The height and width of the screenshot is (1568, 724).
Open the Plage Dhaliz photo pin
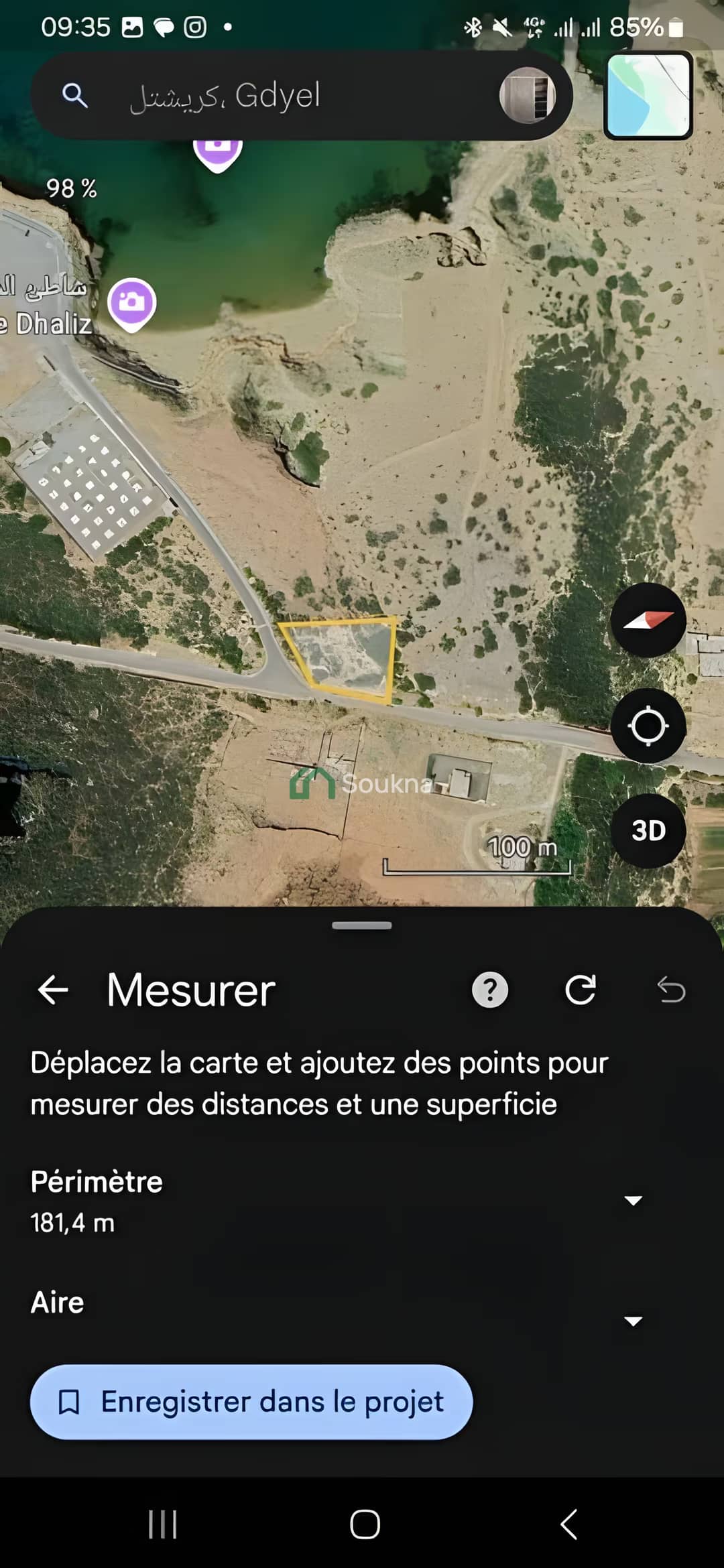(x=131, y=303)
